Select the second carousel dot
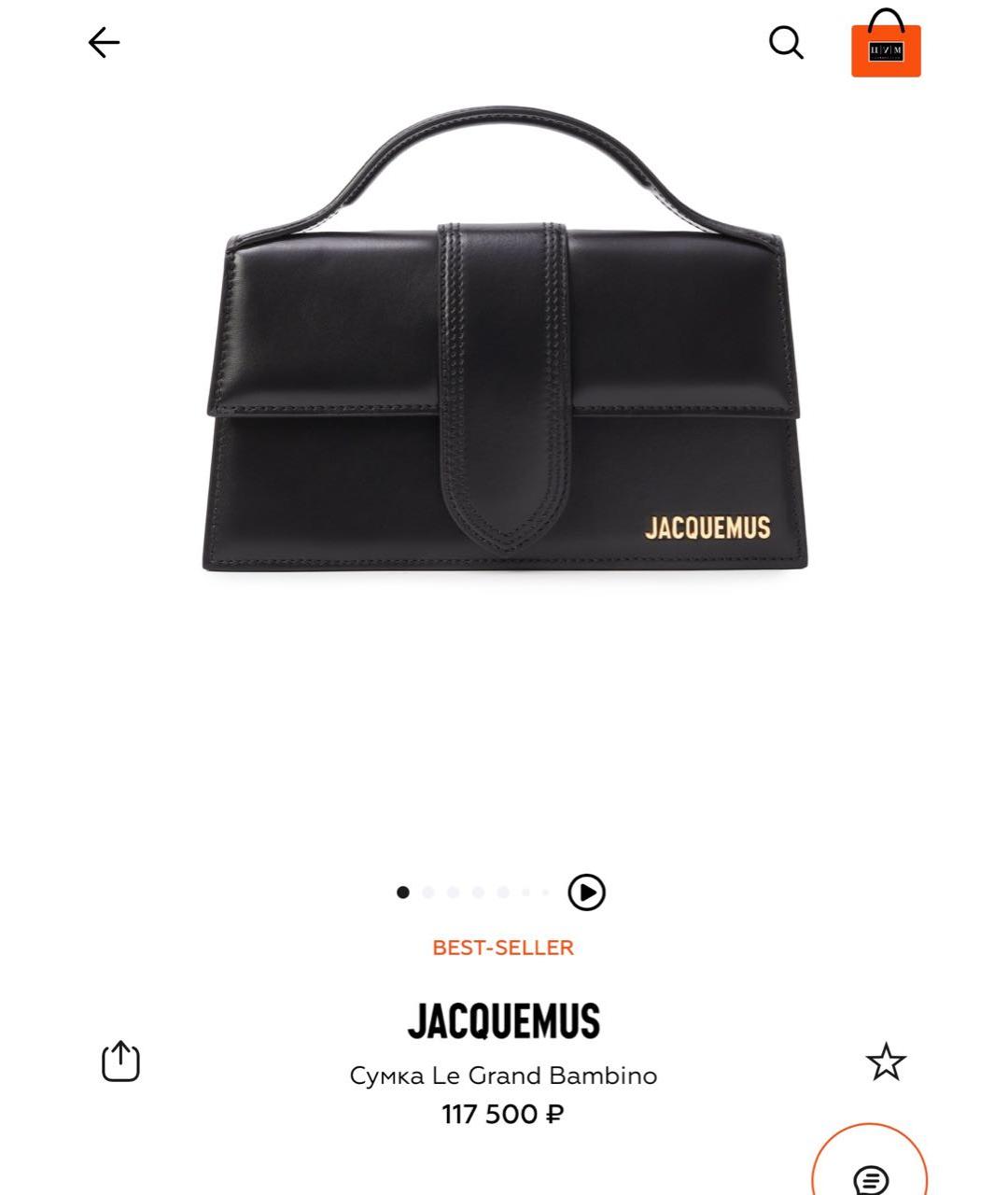 coord(426,891)
